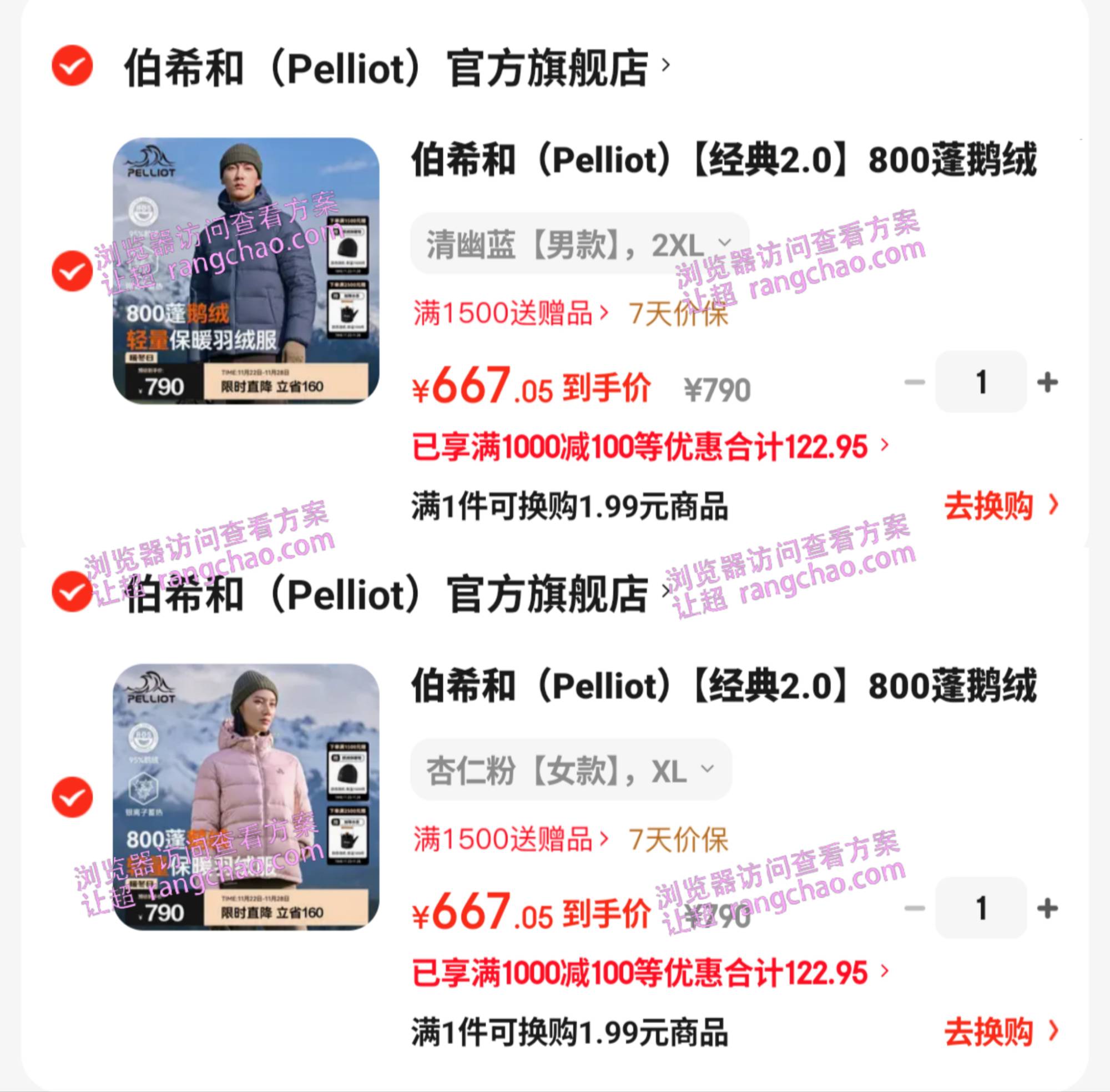The image size is (1110, 1092).
Task: Tap 去换购 under the 清幽蓝 men's item
Action: (x=1001, y=506)
